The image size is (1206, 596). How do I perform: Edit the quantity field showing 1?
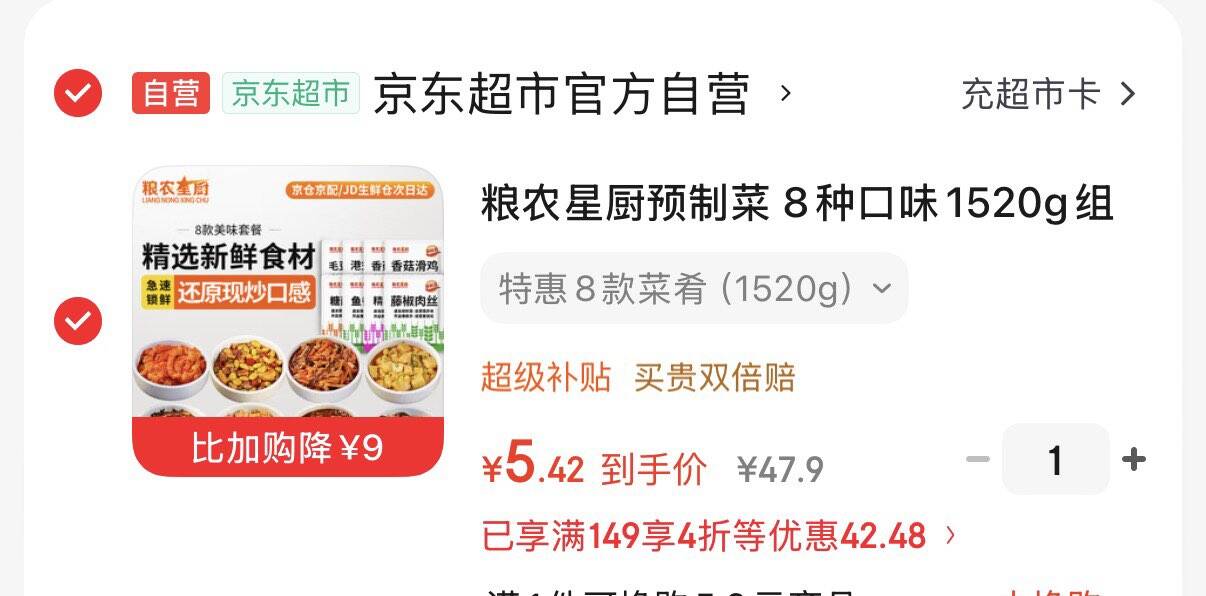click(1055, 459)
